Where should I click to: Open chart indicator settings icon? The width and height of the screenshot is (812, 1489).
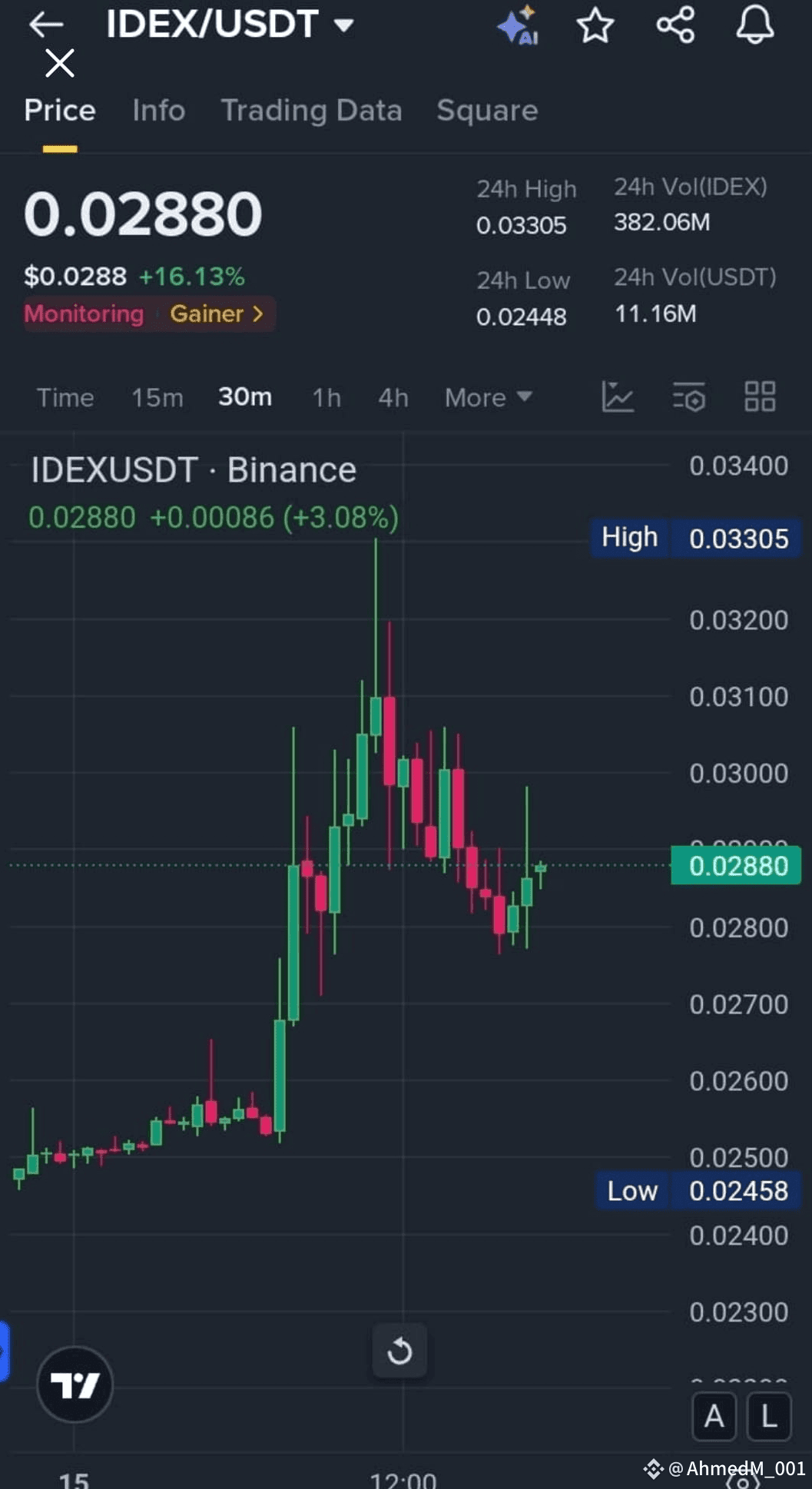point(688,397)
